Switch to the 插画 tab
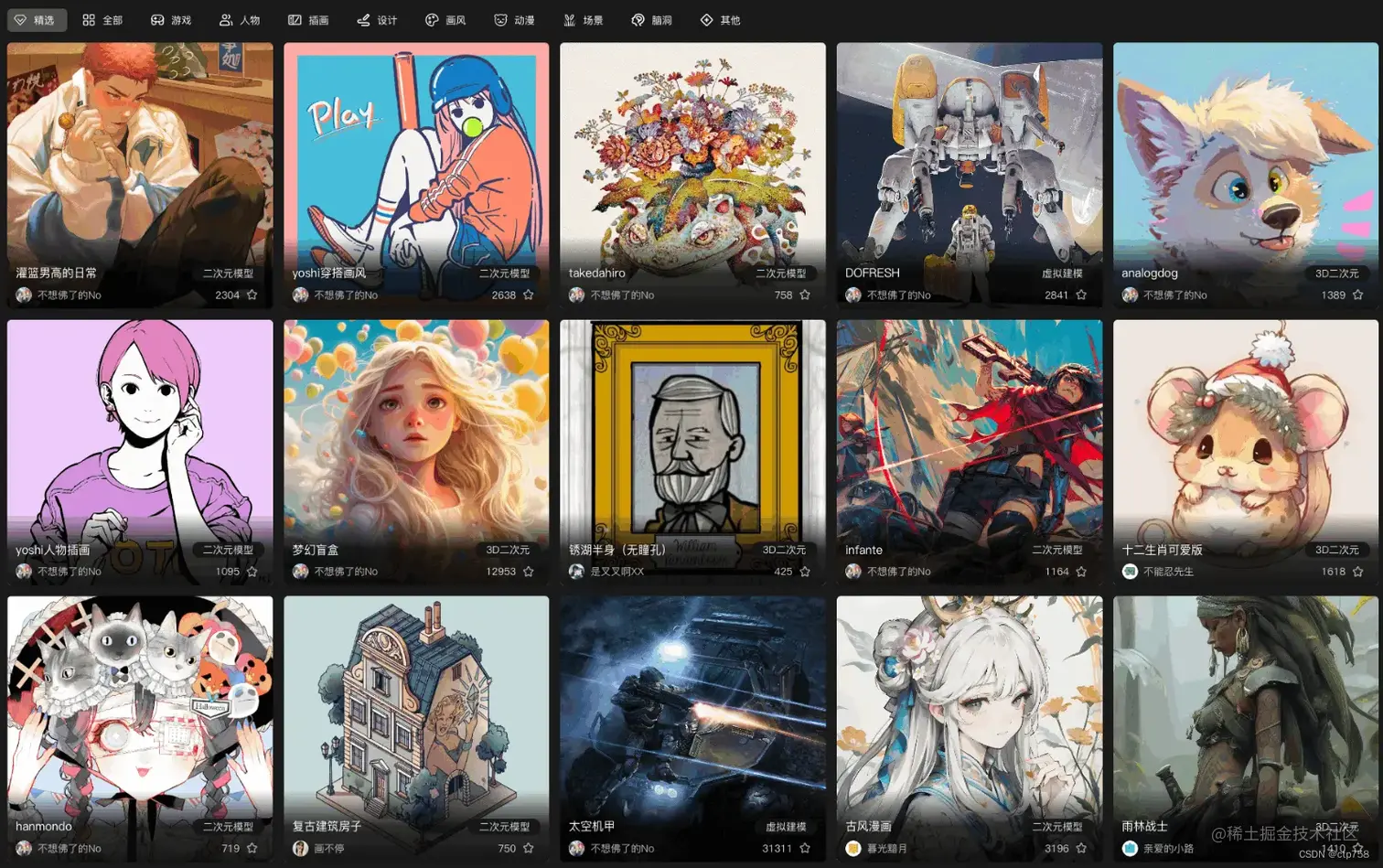This screenshot has height=868, width=1383. pos(308,20)
